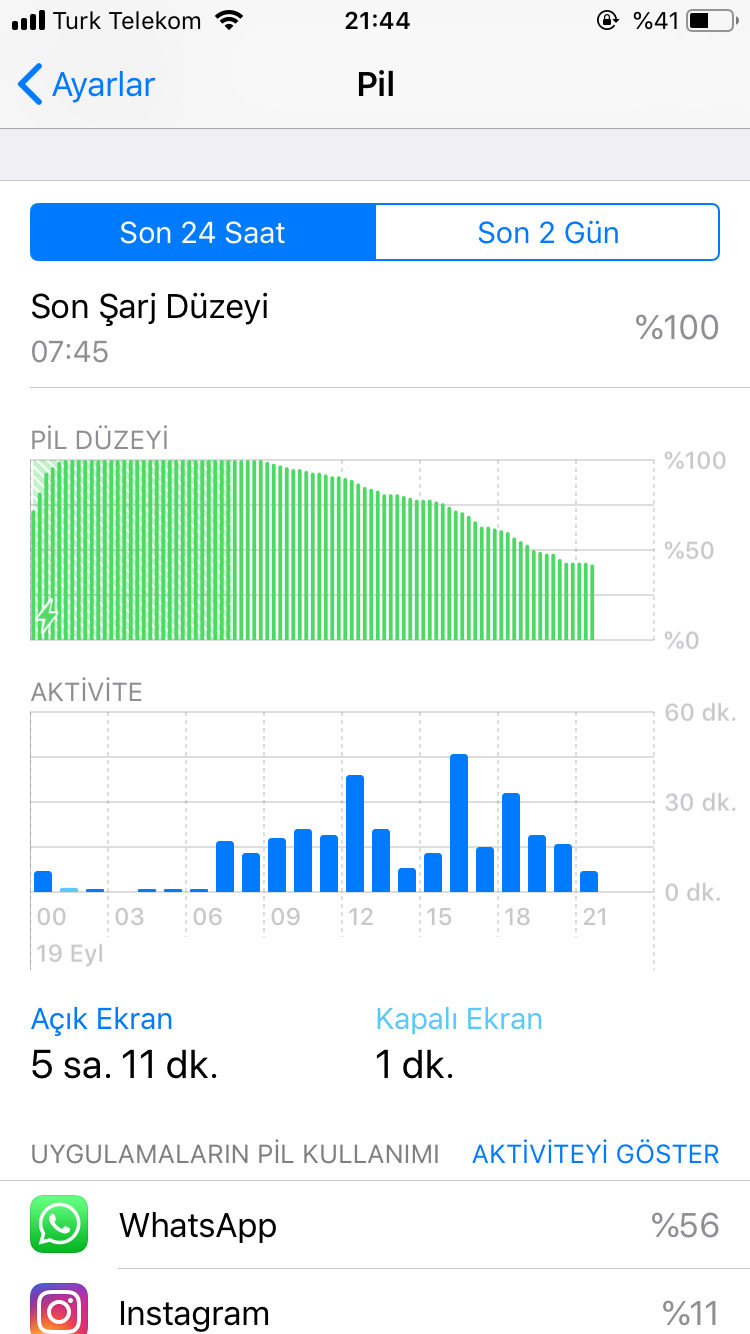Switch to the Son 2 Gün tab
750x1334 pixels.
click(x=547, y=233)
